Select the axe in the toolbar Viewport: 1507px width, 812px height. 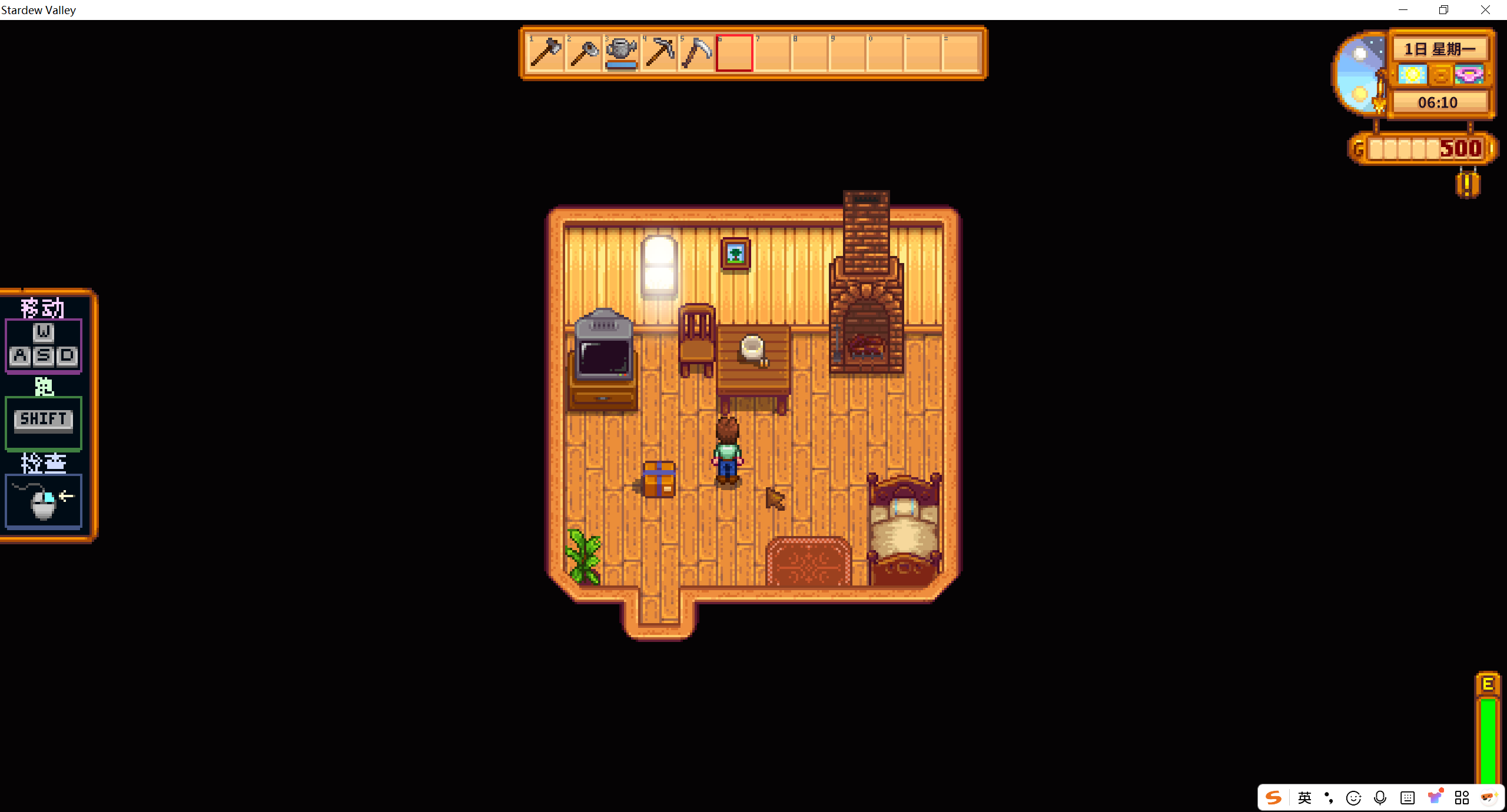546,53
